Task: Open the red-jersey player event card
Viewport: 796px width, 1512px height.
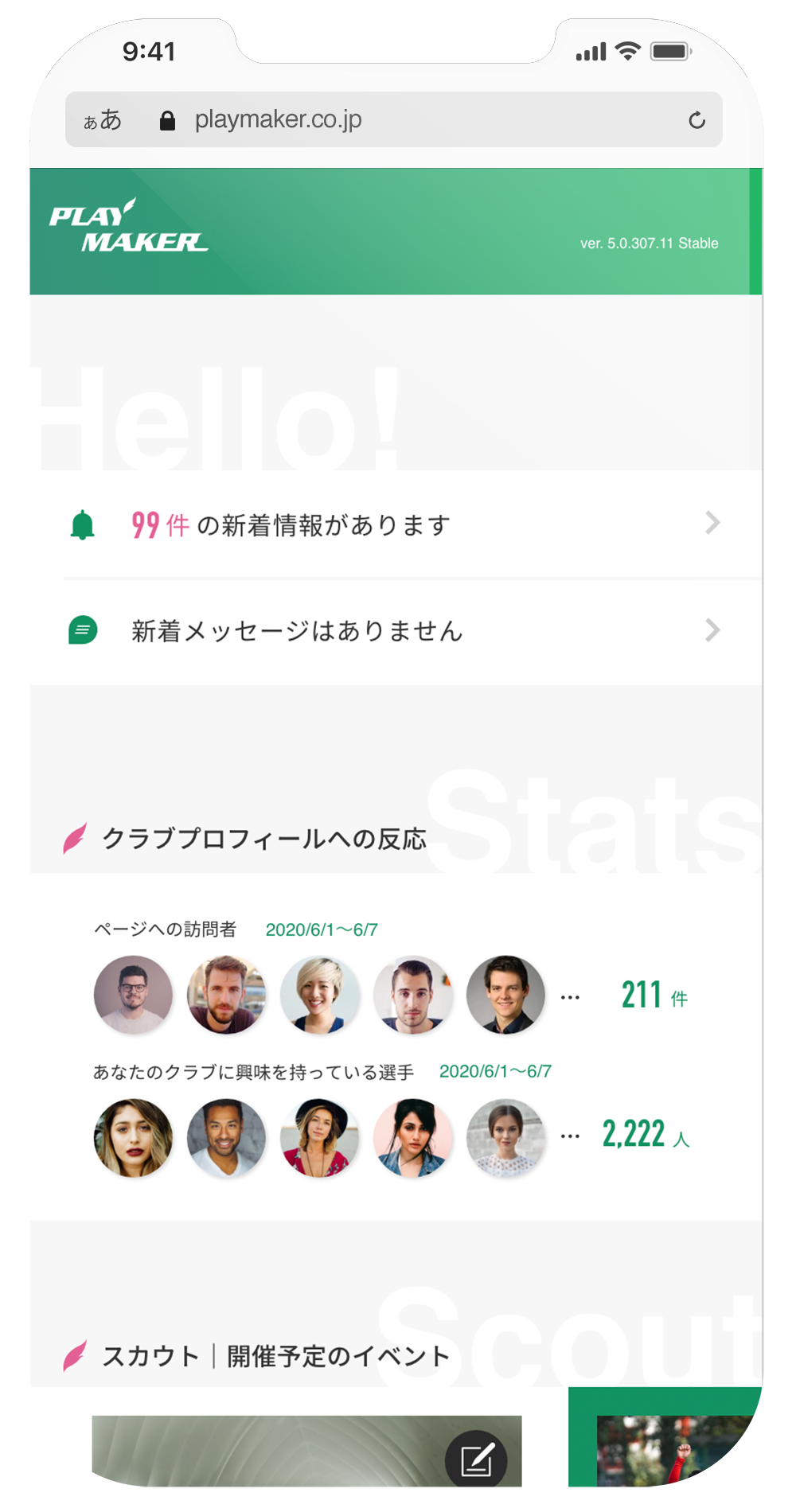Action: (678, 1452)
